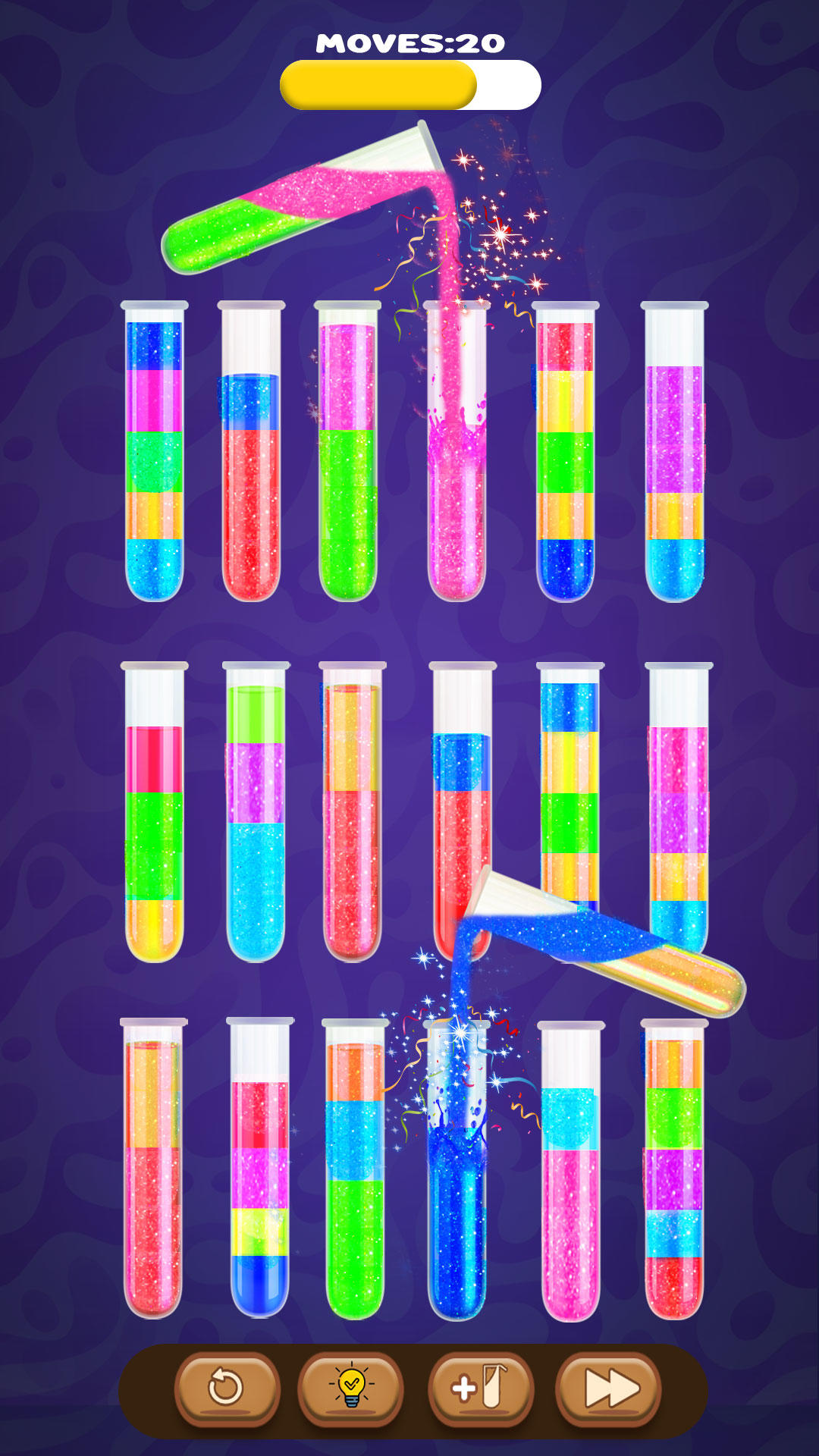Screen dimensions: 819x1456
Task: Undo the last move
Action: [226, 1389]
